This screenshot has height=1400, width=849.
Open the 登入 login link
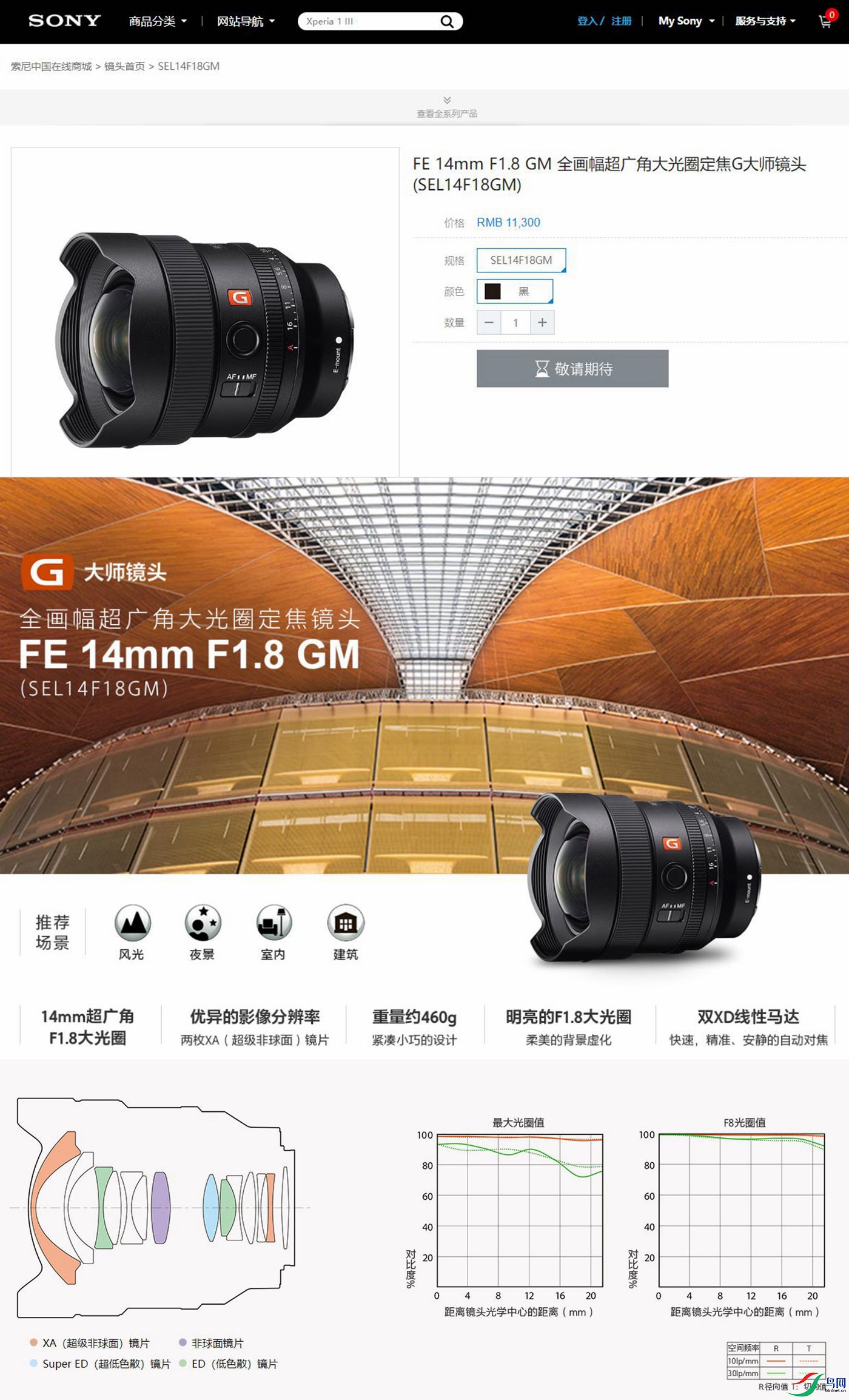pyautogui.click(x=588, y=21)
